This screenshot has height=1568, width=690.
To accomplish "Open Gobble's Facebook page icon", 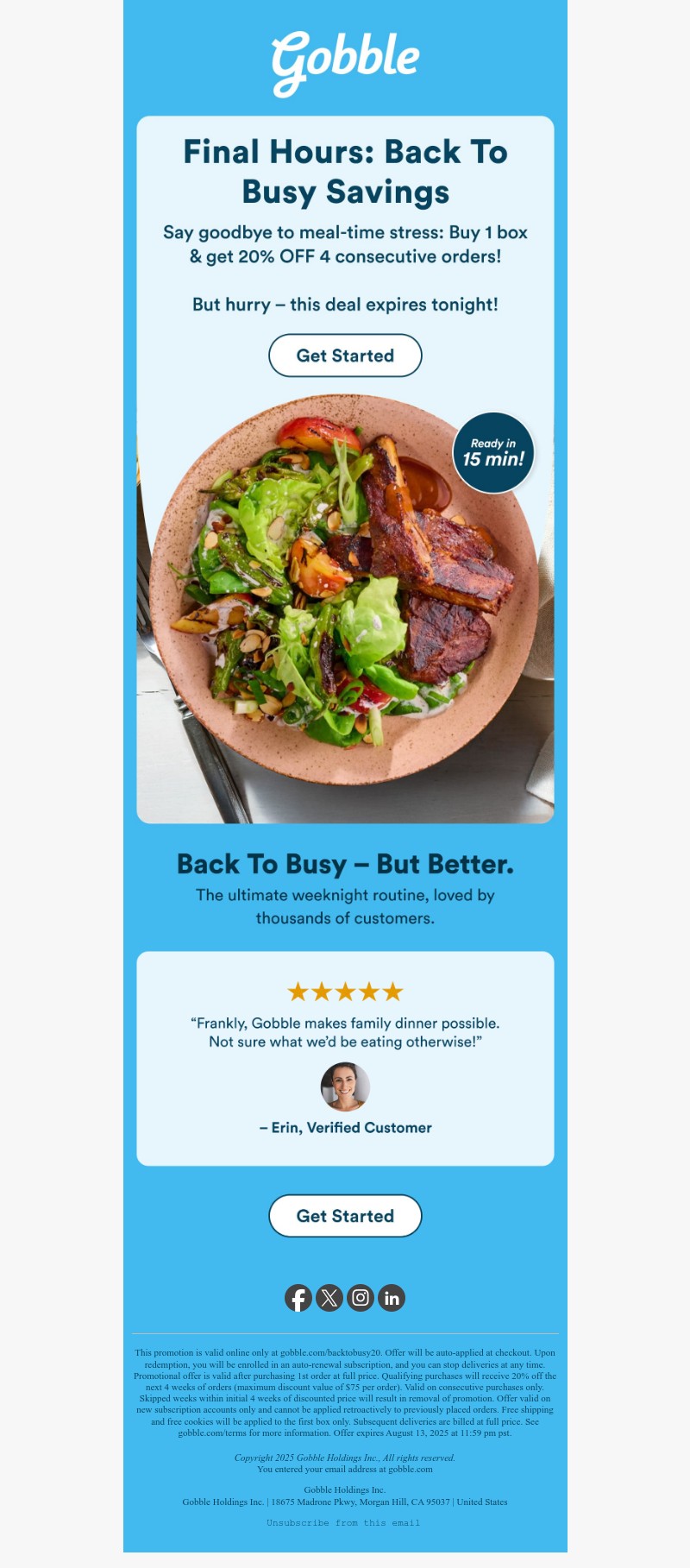I will (x=298, y=1298).
